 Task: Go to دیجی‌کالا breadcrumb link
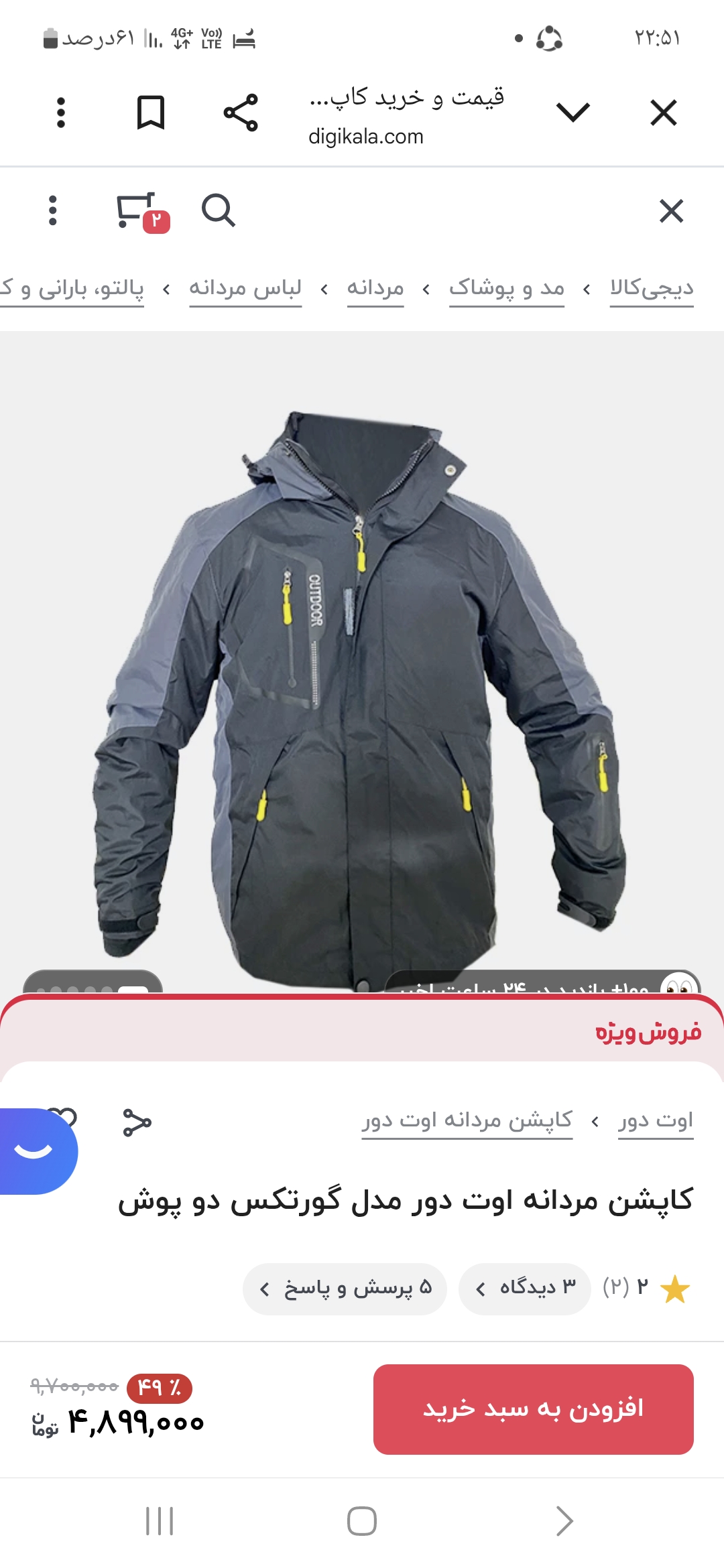pyautogui.click(x=652, y=288)
